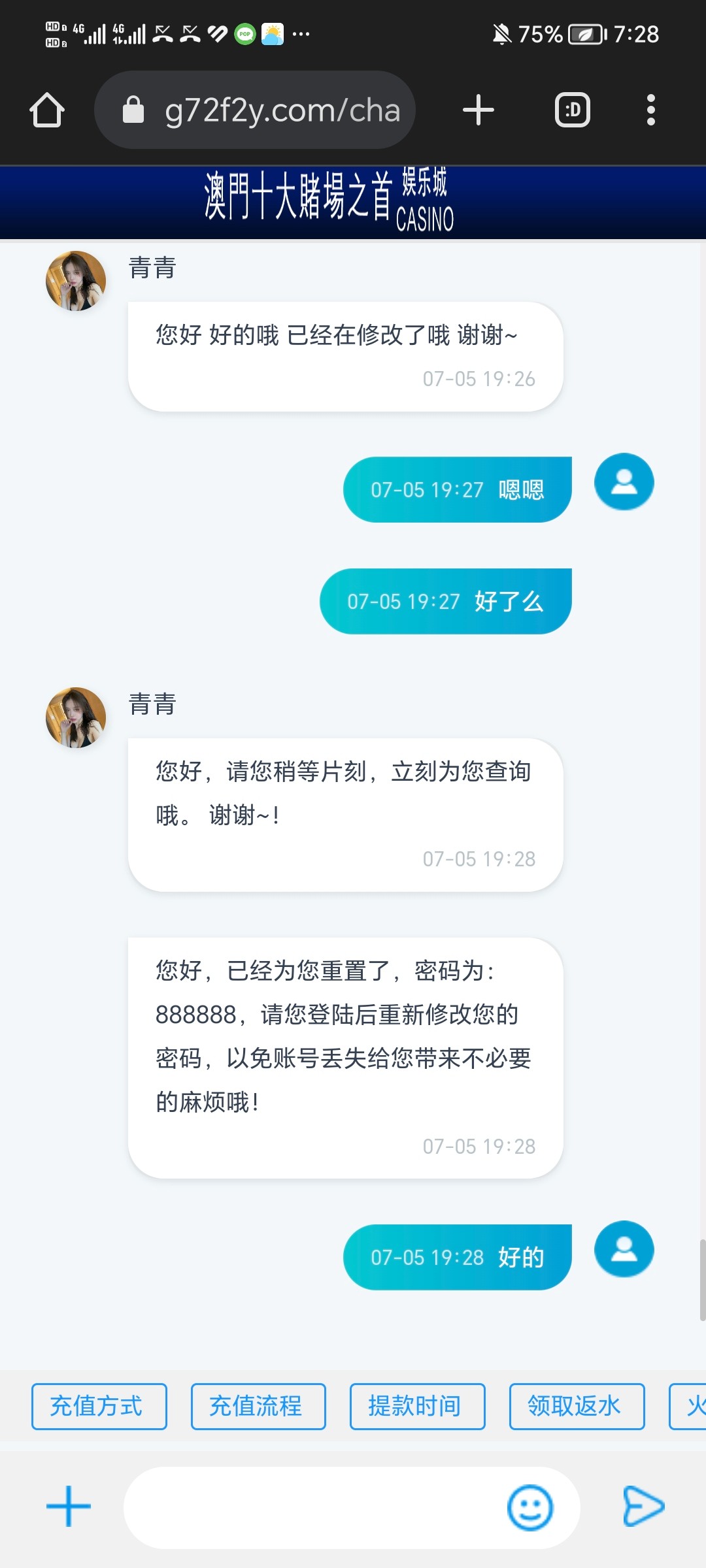
Task: Open the browser overflow menu
Action: click(x=650, y=110)
